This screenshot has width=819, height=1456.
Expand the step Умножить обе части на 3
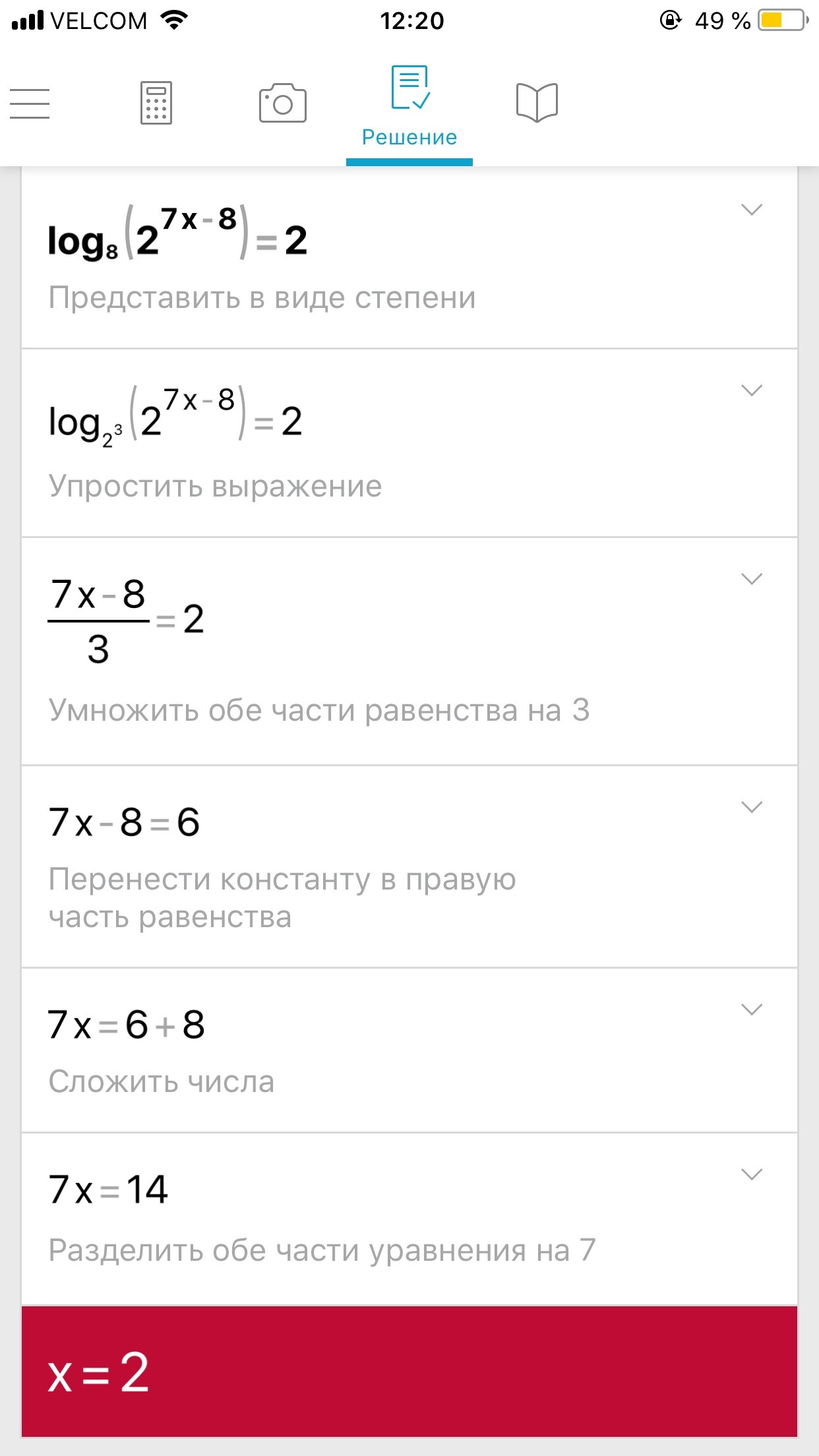(x=752, y=579)
